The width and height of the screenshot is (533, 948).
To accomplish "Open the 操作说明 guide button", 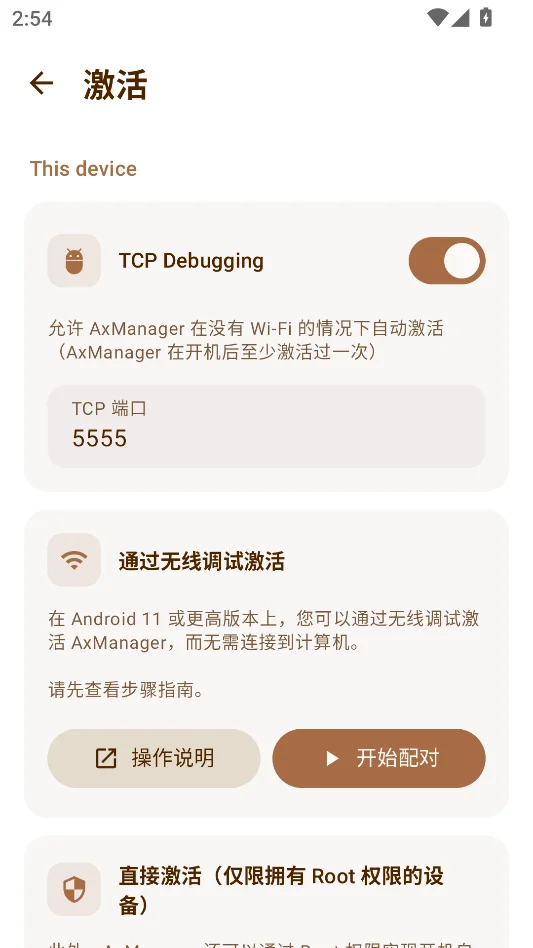I will click(x=154, y=758).
